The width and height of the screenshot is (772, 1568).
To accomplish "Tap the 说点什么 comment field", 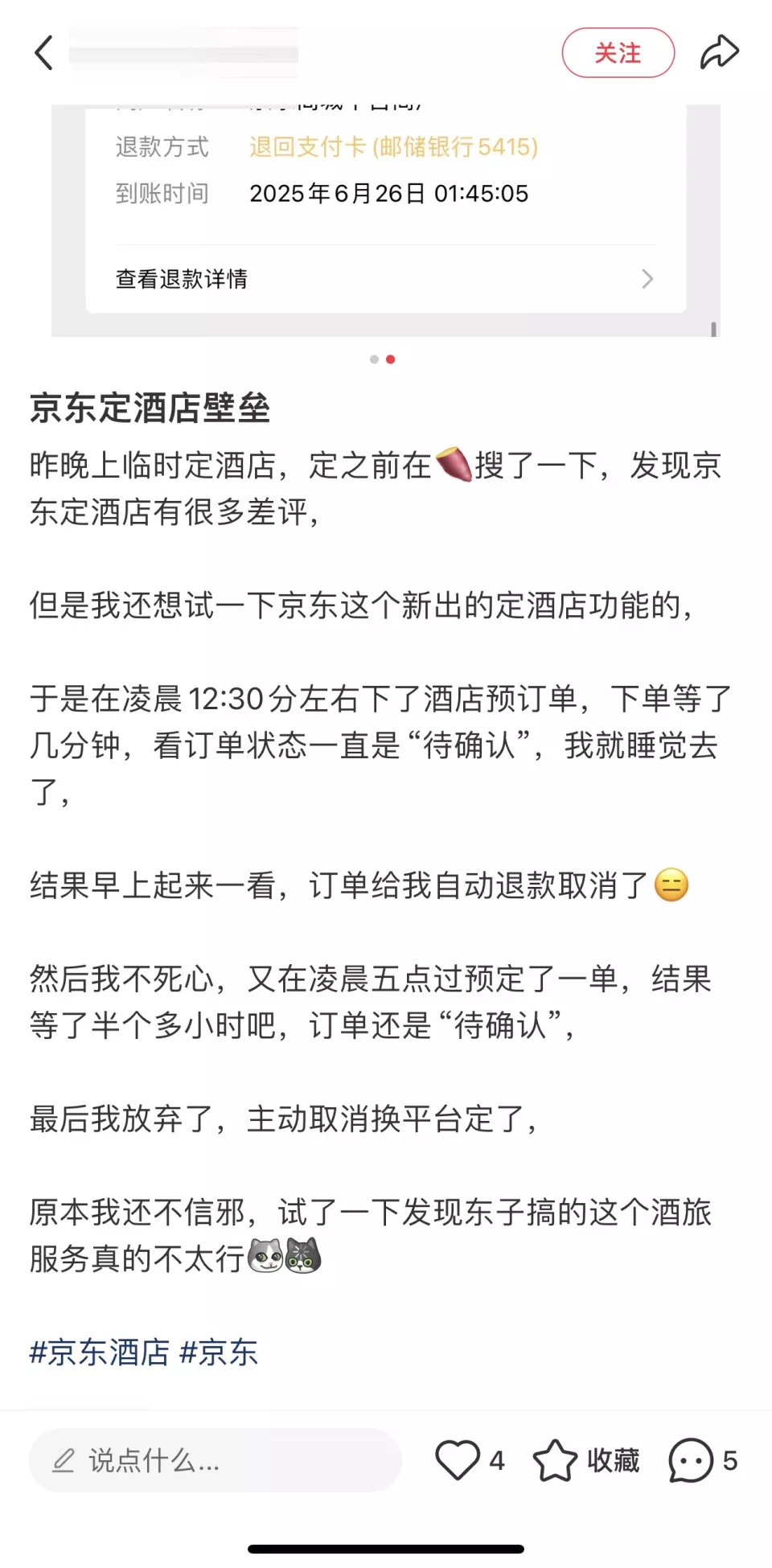I will [215, 1460].
